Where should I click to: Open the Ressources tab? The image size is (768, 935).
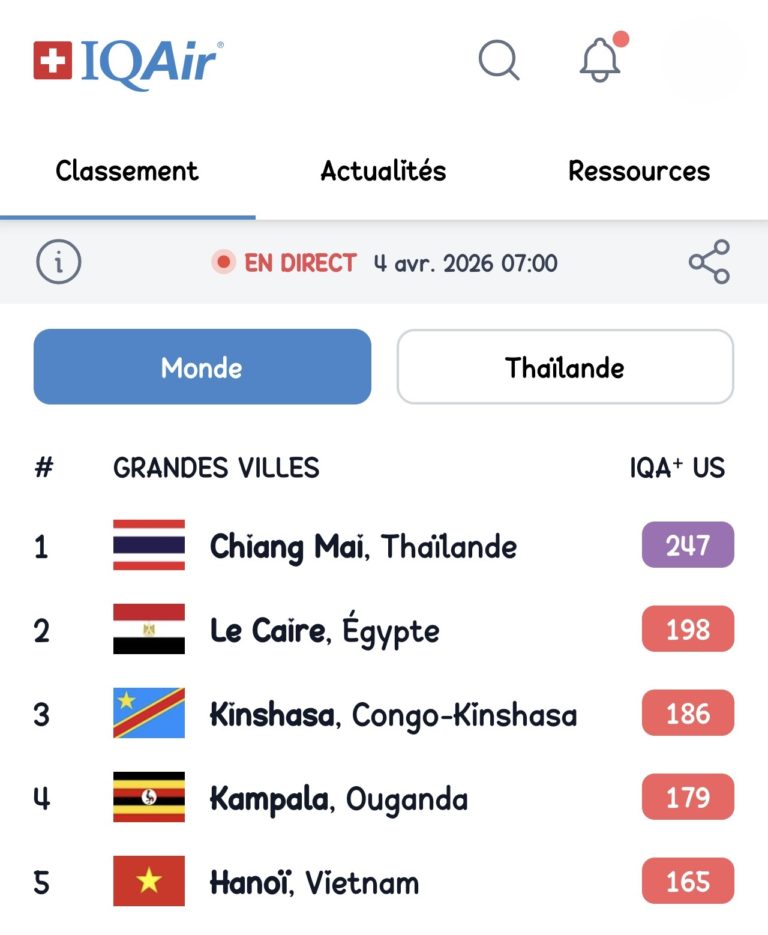(x=639, y=171)
